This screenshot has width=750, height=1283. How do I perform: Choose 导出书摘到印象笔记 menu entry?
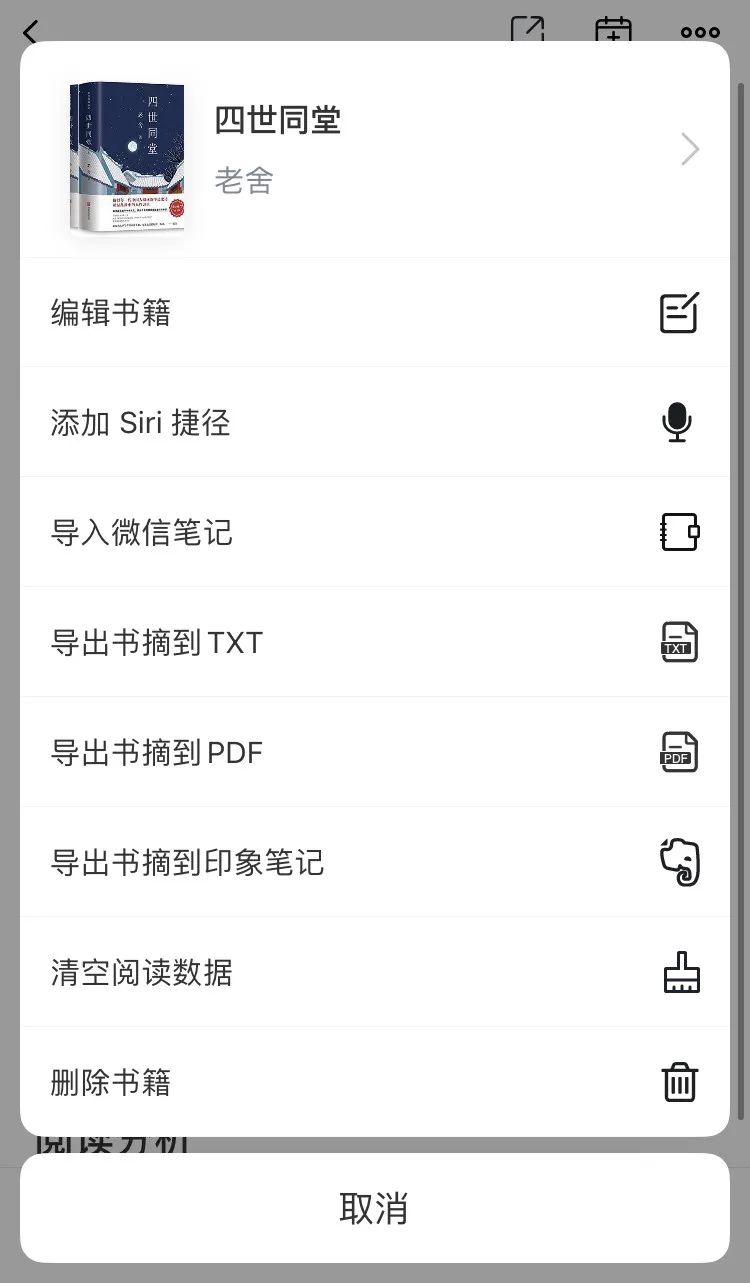pyautogui.click(x=185, y=861)
